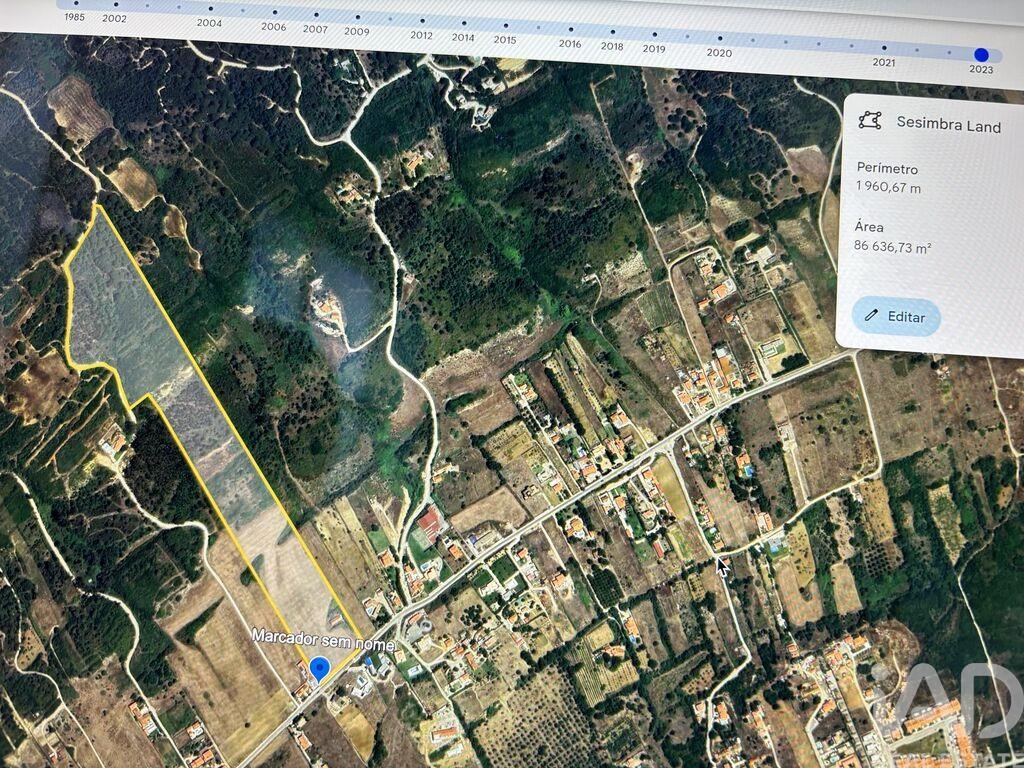1024x768 pixels.
Task: Open the Marcador sem nome map pin
Action: click(320, 667)
